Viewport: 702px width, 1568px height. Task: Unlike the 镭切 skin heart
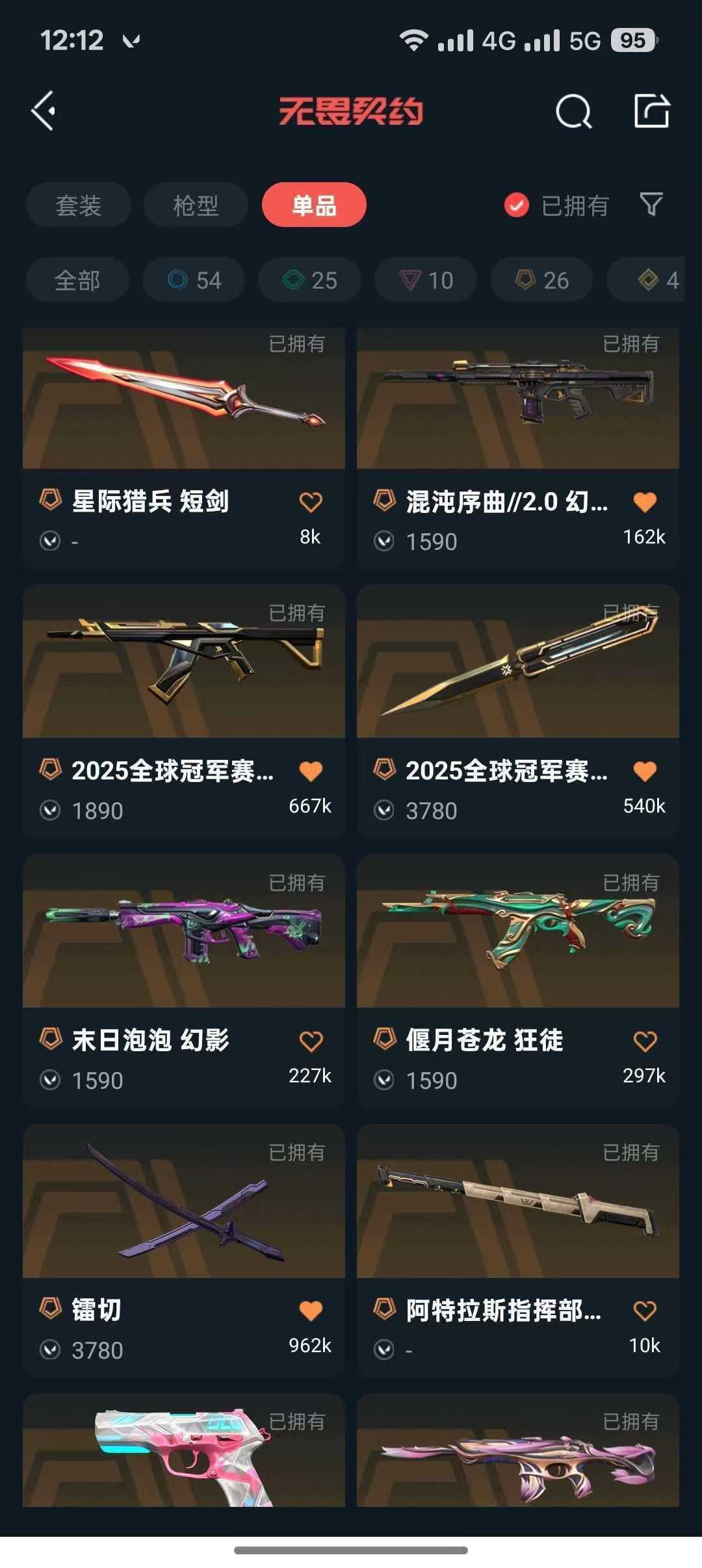pos(311,1311)
